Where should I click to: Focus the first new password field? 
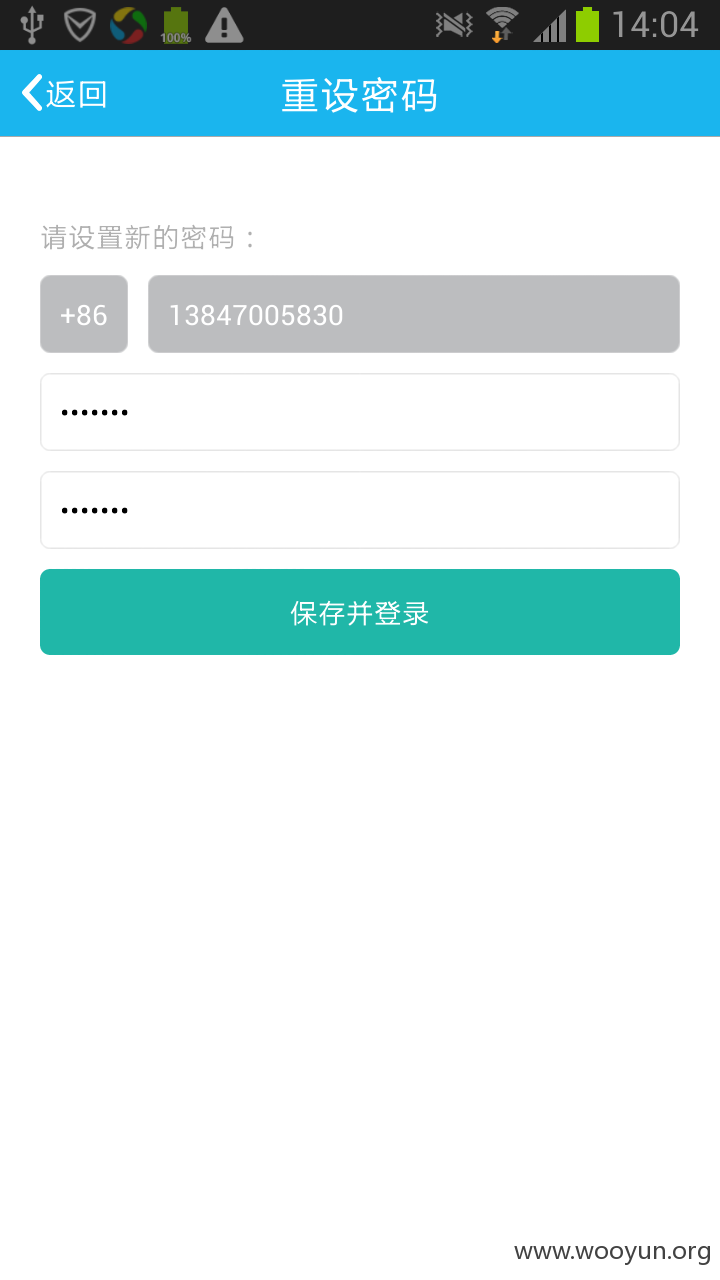click(360, 412)
